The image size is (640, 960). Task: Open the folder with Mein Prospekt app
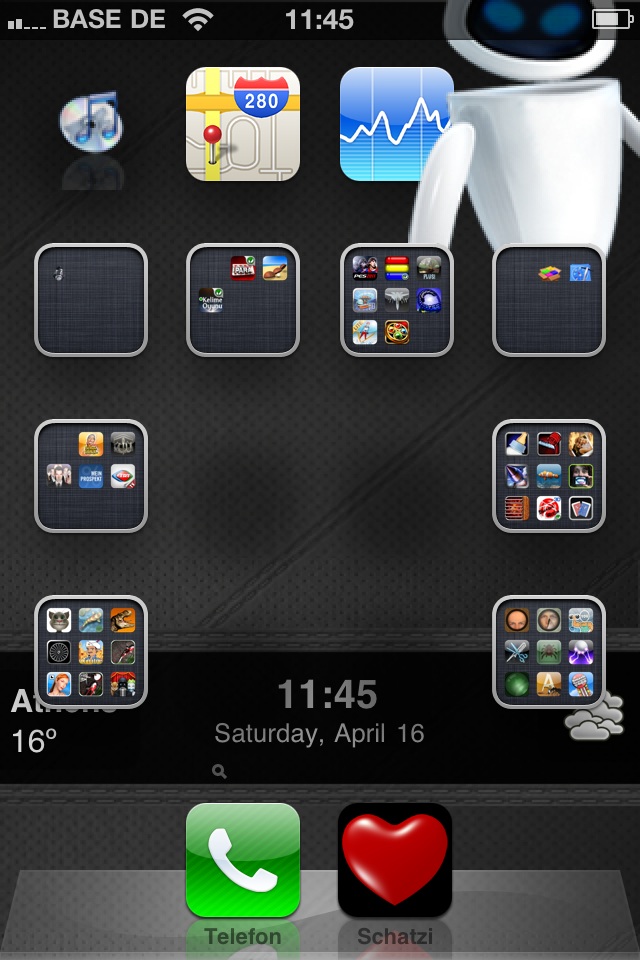click(x=91, y=476)
